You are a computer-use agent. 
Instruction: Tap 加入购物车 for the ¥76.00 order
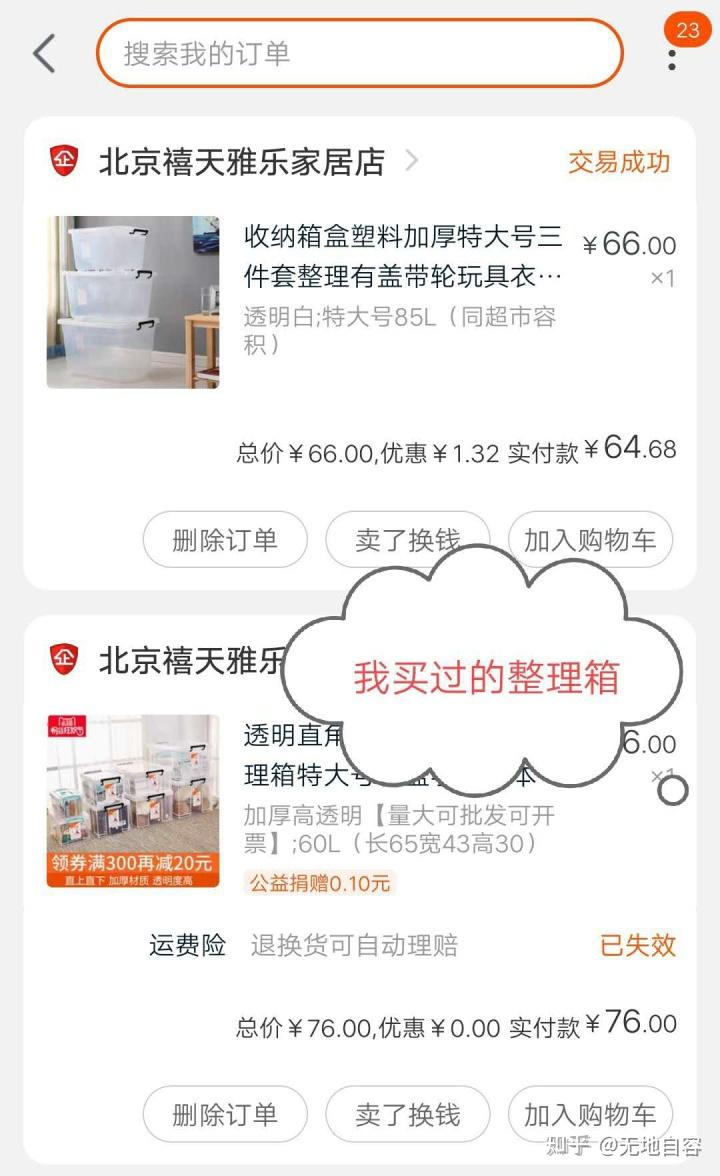(x=590, y=1114)
